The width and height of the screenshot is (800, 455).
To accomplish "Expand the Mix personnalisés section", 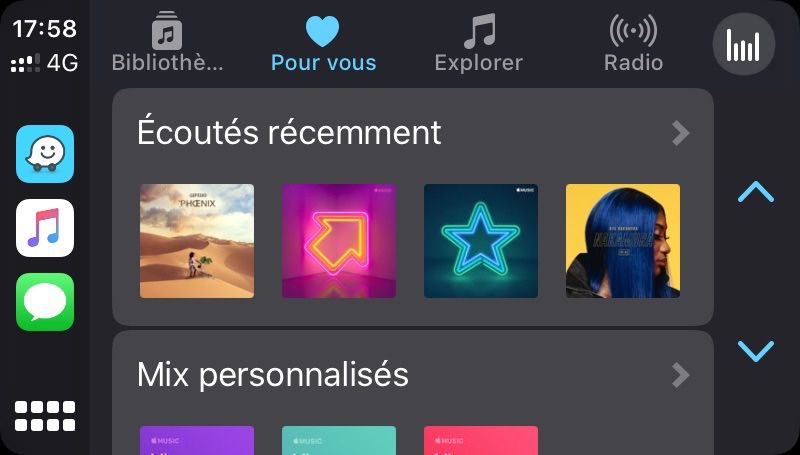I will point(680,375).
